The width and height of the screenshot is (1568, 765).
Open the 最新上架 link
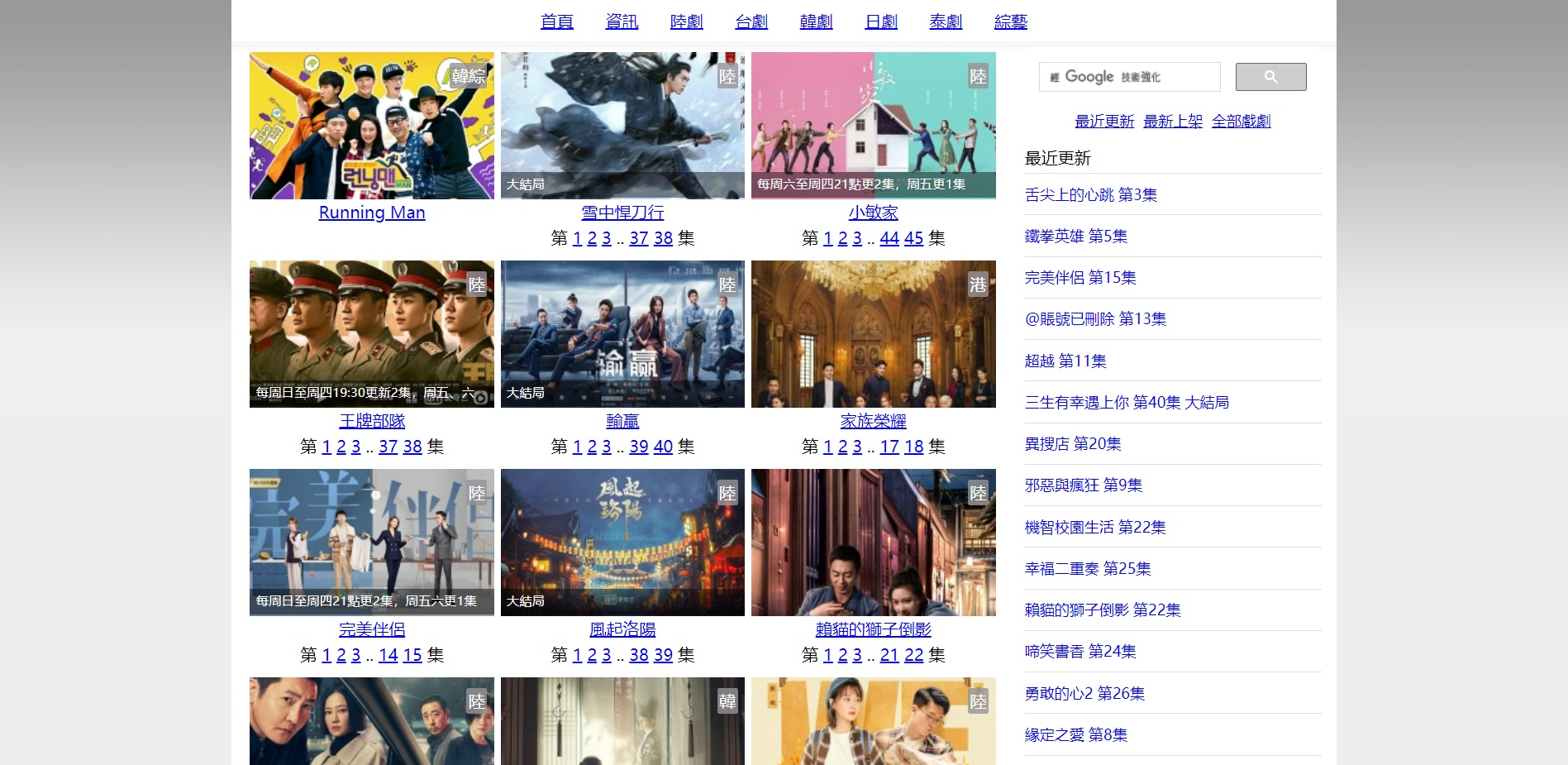pyautogui.click(x=1172, y=122)
